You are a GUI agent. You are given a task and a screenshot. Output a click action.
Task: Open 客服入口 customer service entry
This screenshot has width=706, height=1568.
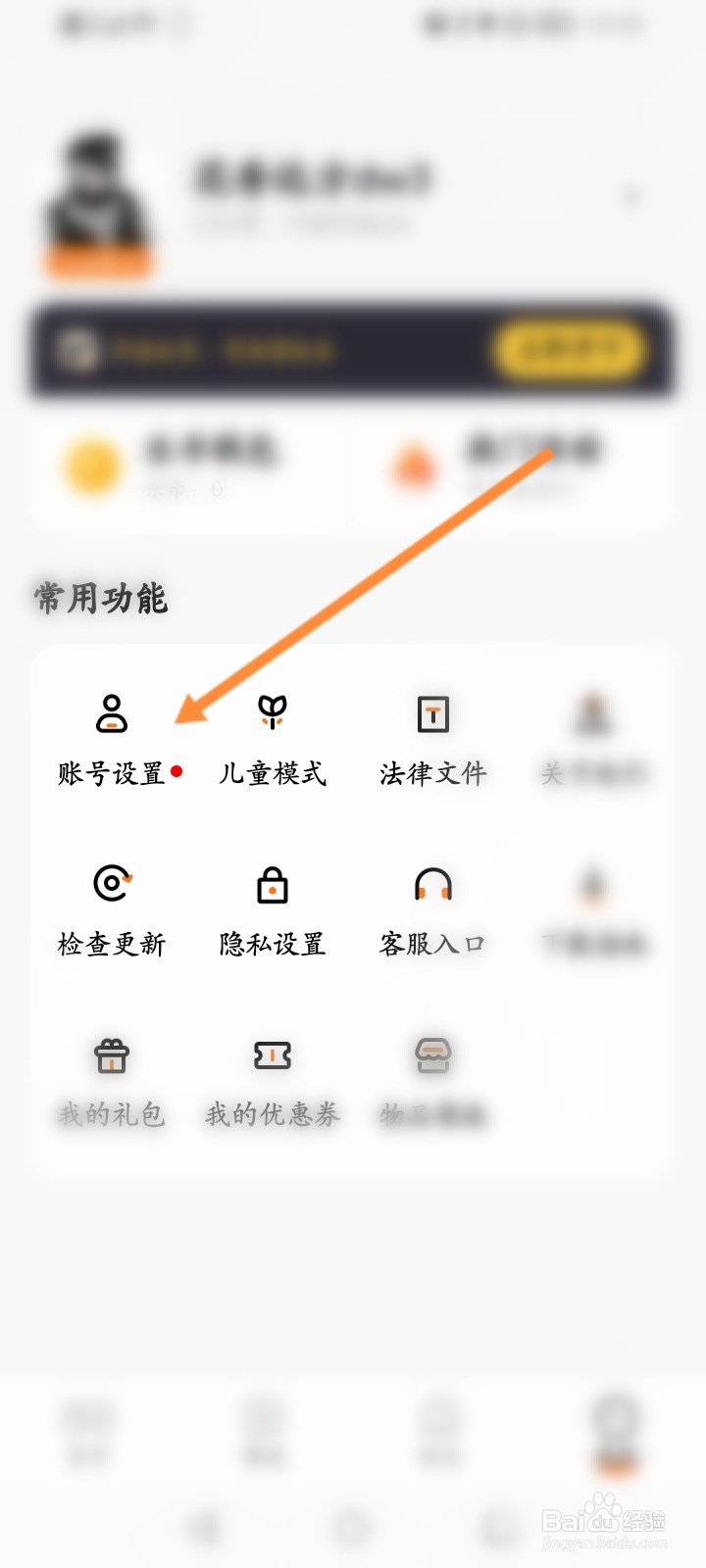(432, 911)
